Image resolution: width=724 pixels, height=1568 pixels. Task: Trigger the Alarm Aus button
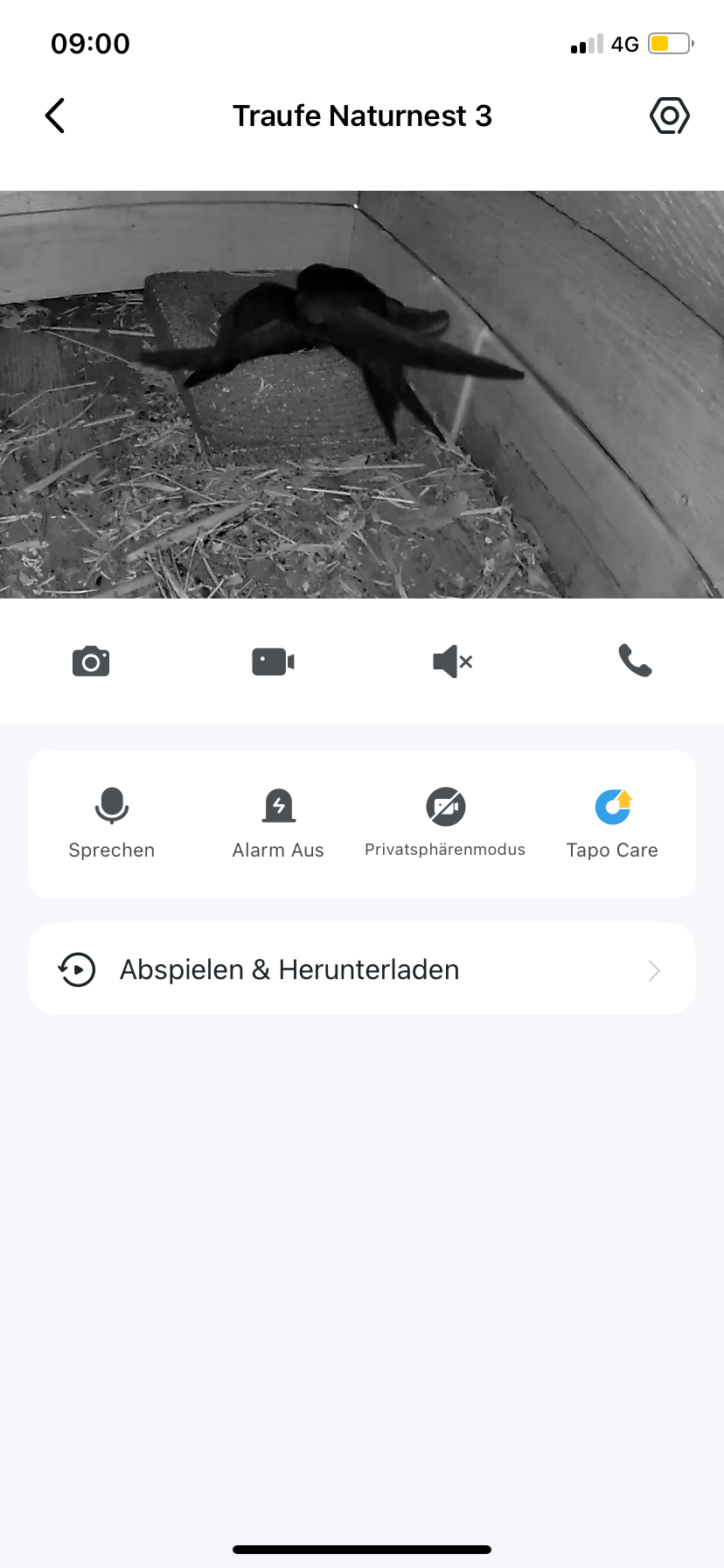coord(278,822)
